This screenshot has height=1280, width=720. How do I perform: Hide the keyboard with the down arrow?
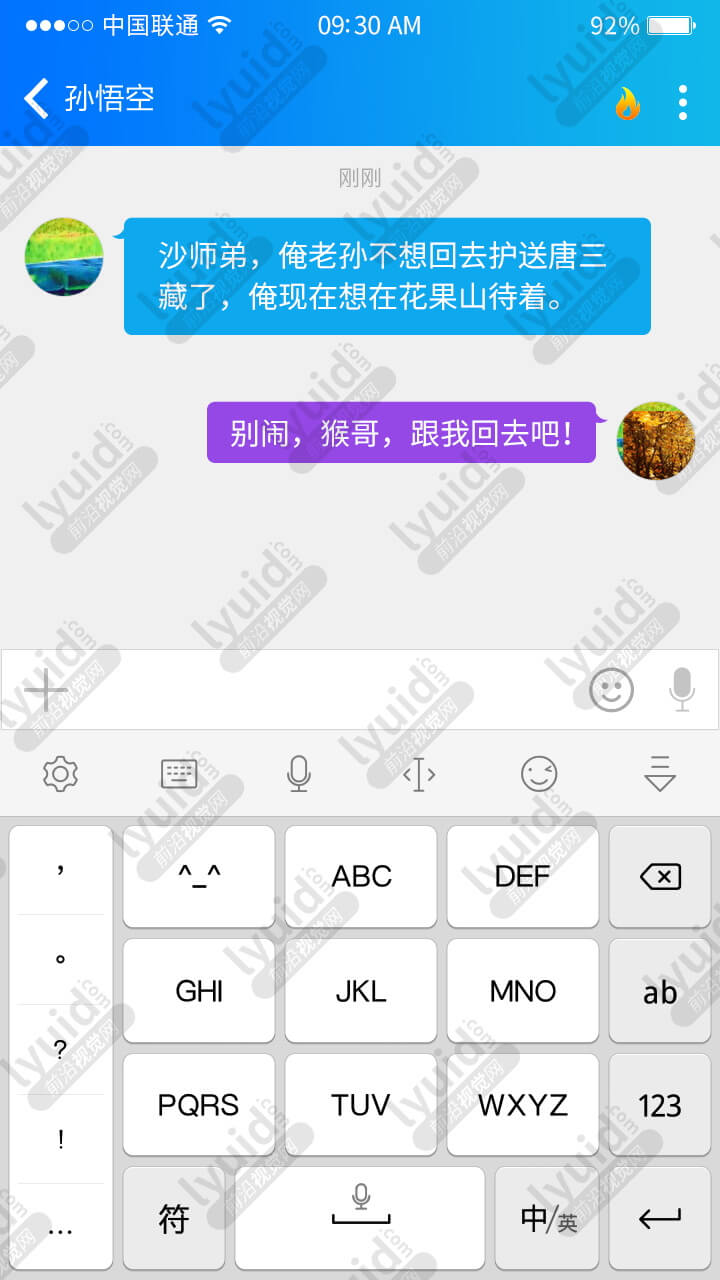click(x=660, y=773)
